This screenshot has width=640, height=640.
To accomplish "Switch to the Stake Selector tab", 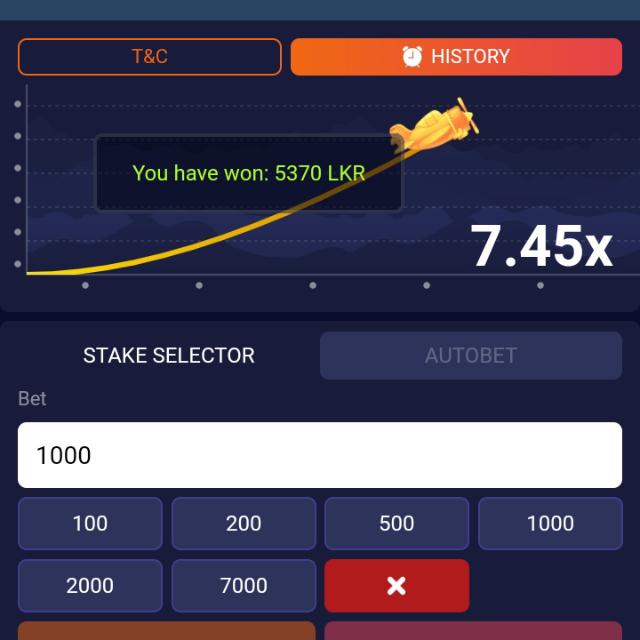I will pyautogui.click(x=168, y=355).
